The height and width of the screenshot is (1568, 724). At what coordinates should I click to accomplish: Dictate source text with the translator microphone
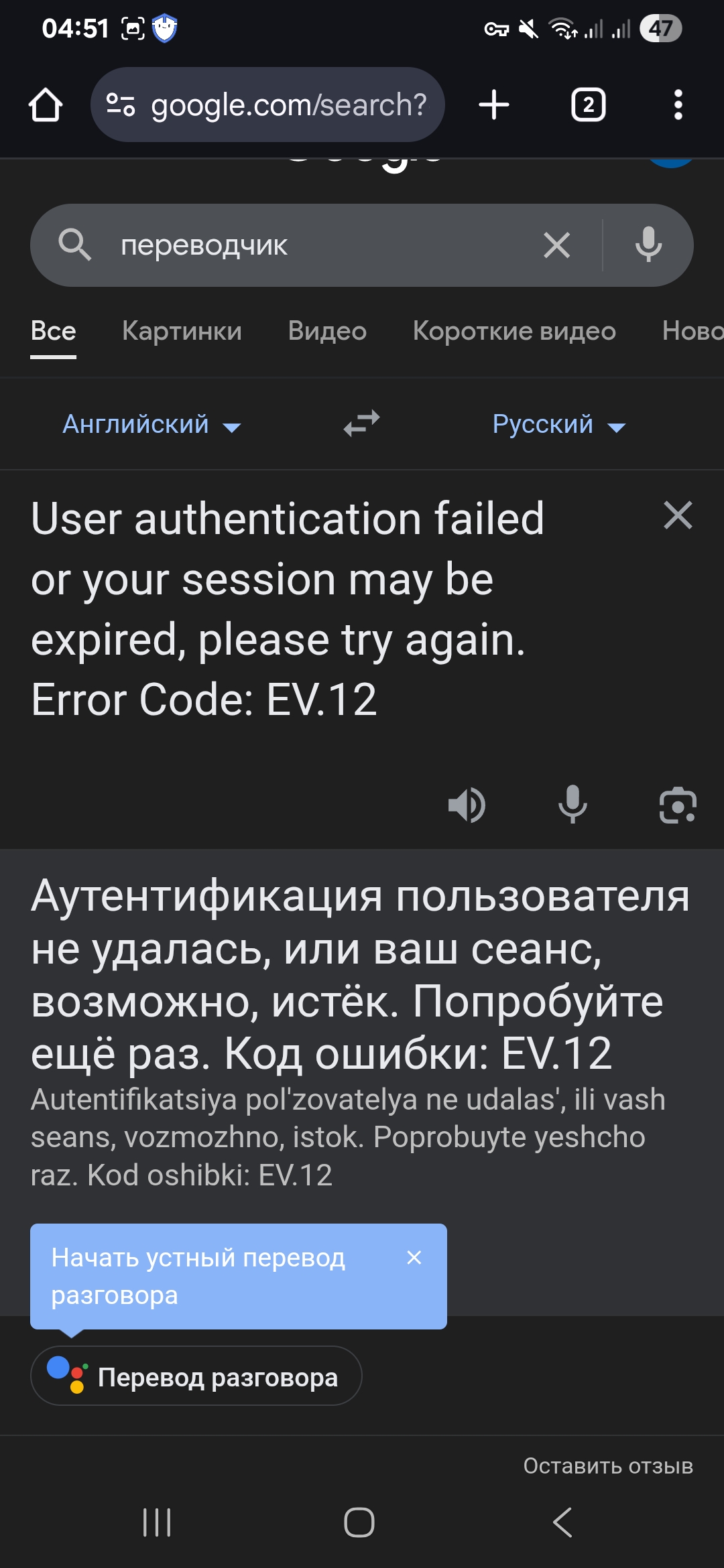point(572,805)
